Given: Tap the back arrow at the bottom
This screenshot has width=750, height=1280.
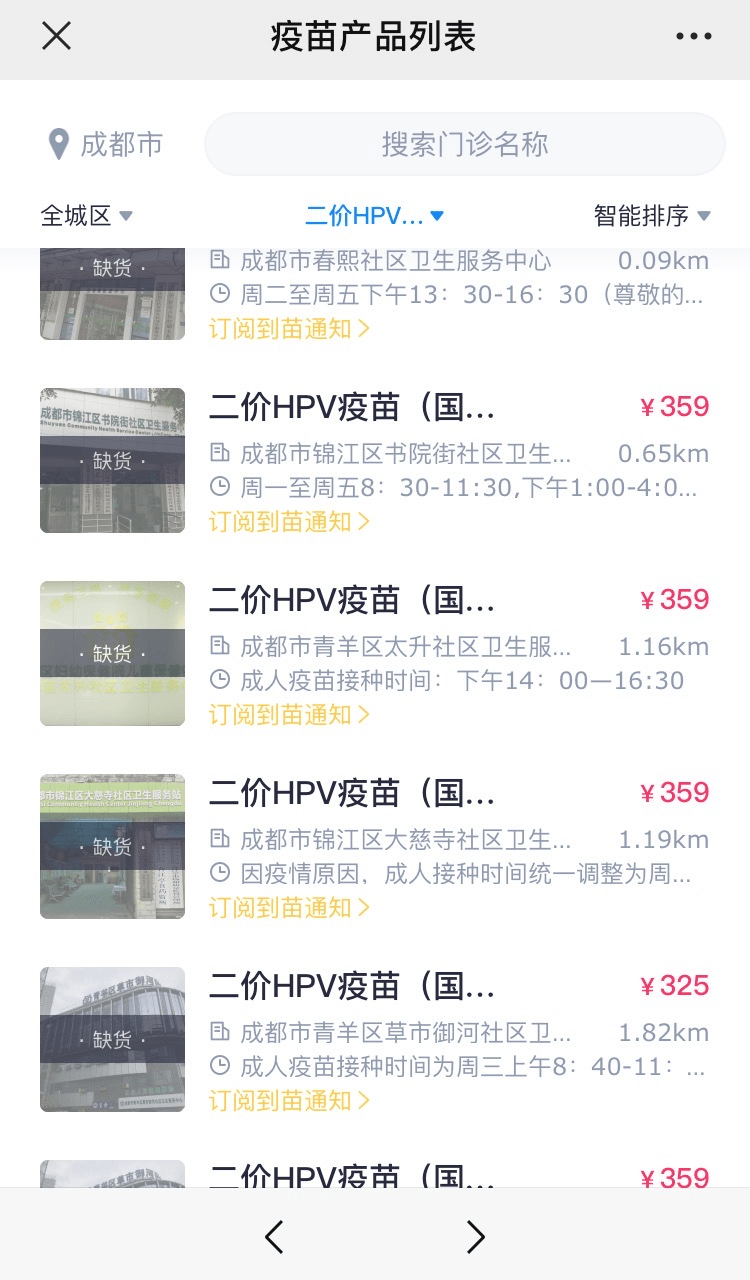Looking at the screenshot, I should 274,1237.
